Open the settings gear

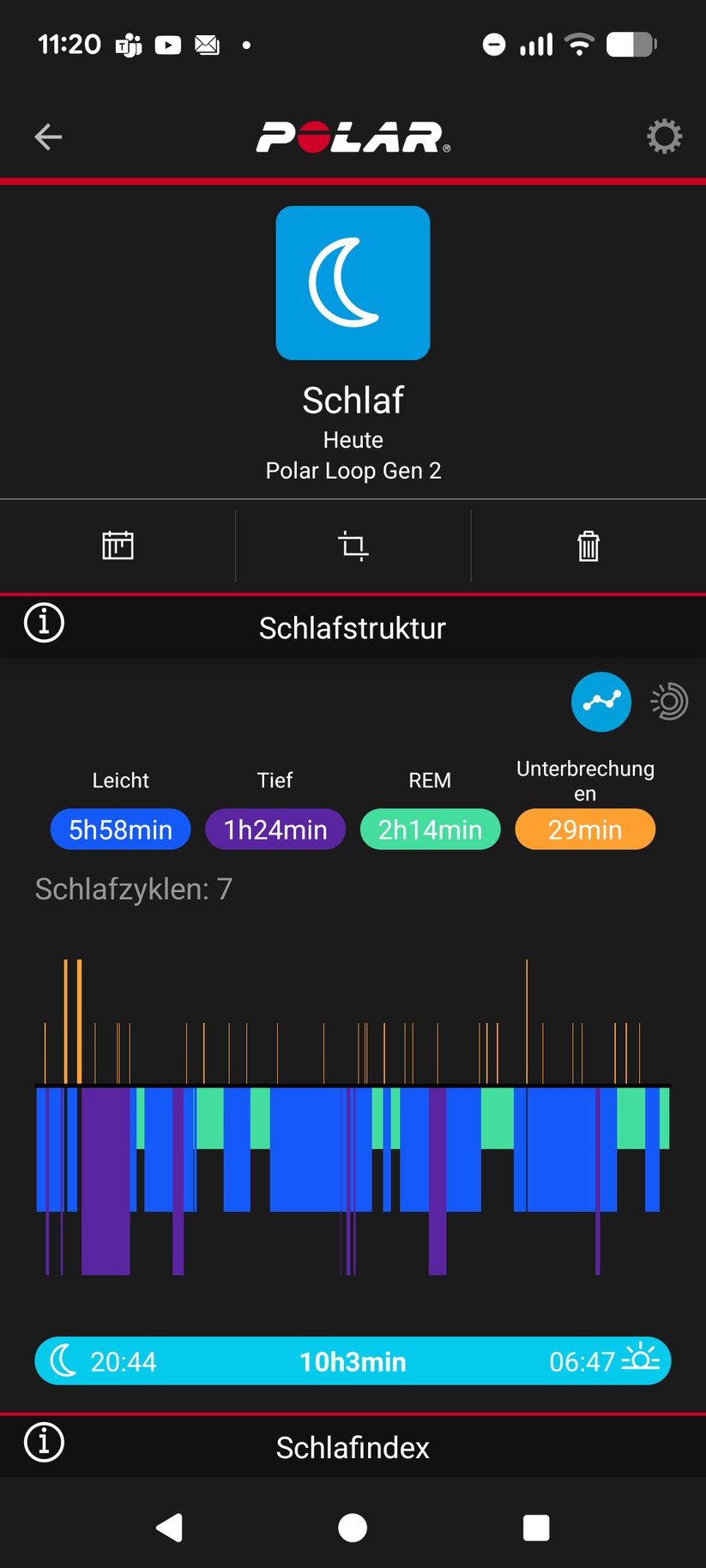click(664, 136)
